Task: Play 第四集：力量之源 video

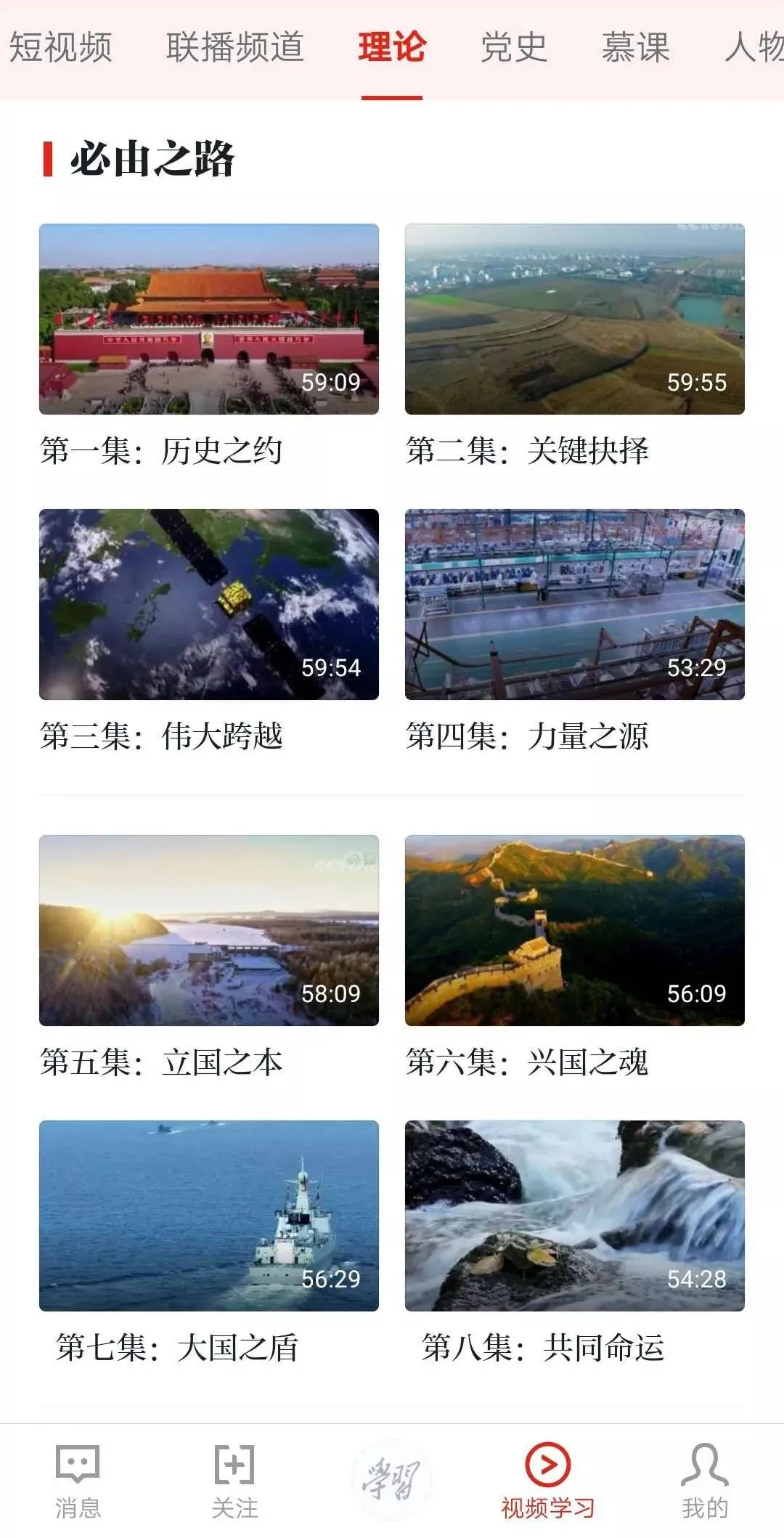Action: 574,604
